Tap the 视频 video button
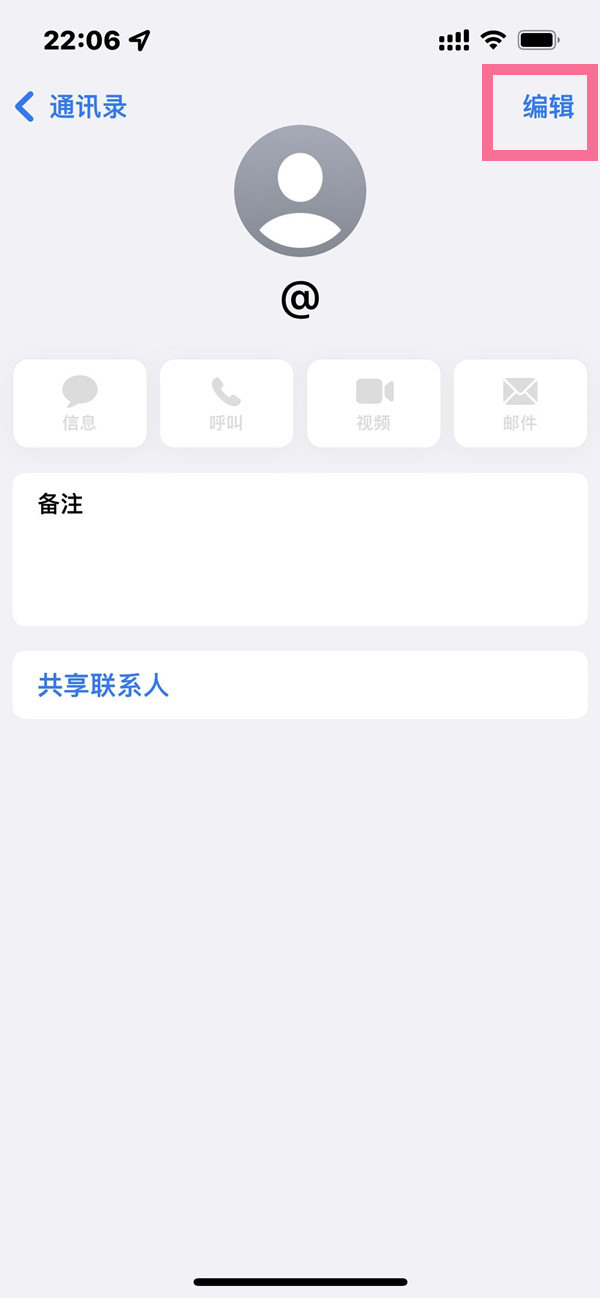600x1298 pixels. (373, 403)
